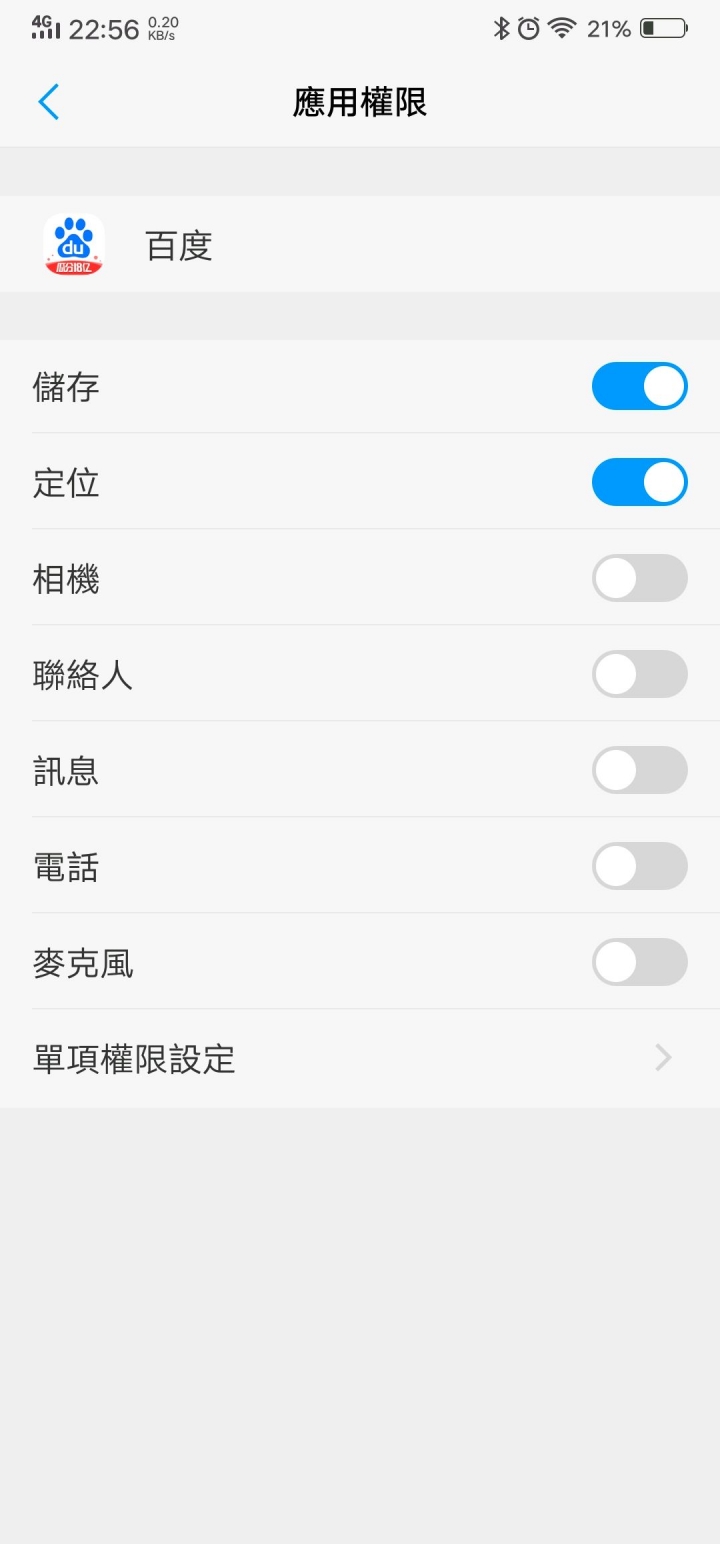Disable the 定位 permission switch

(639, 482)
